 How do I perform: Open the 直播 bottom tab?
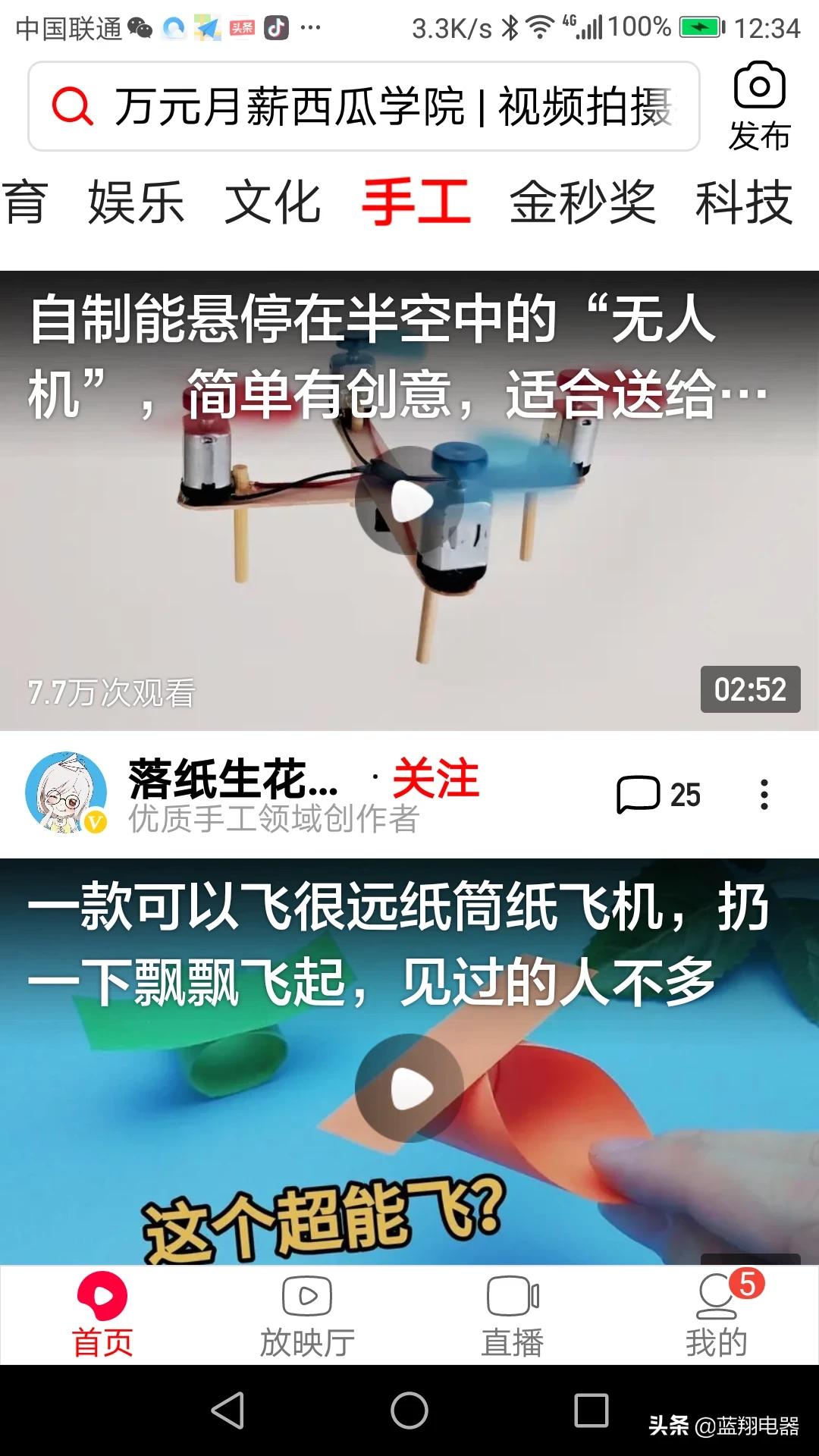[513, 1316]
